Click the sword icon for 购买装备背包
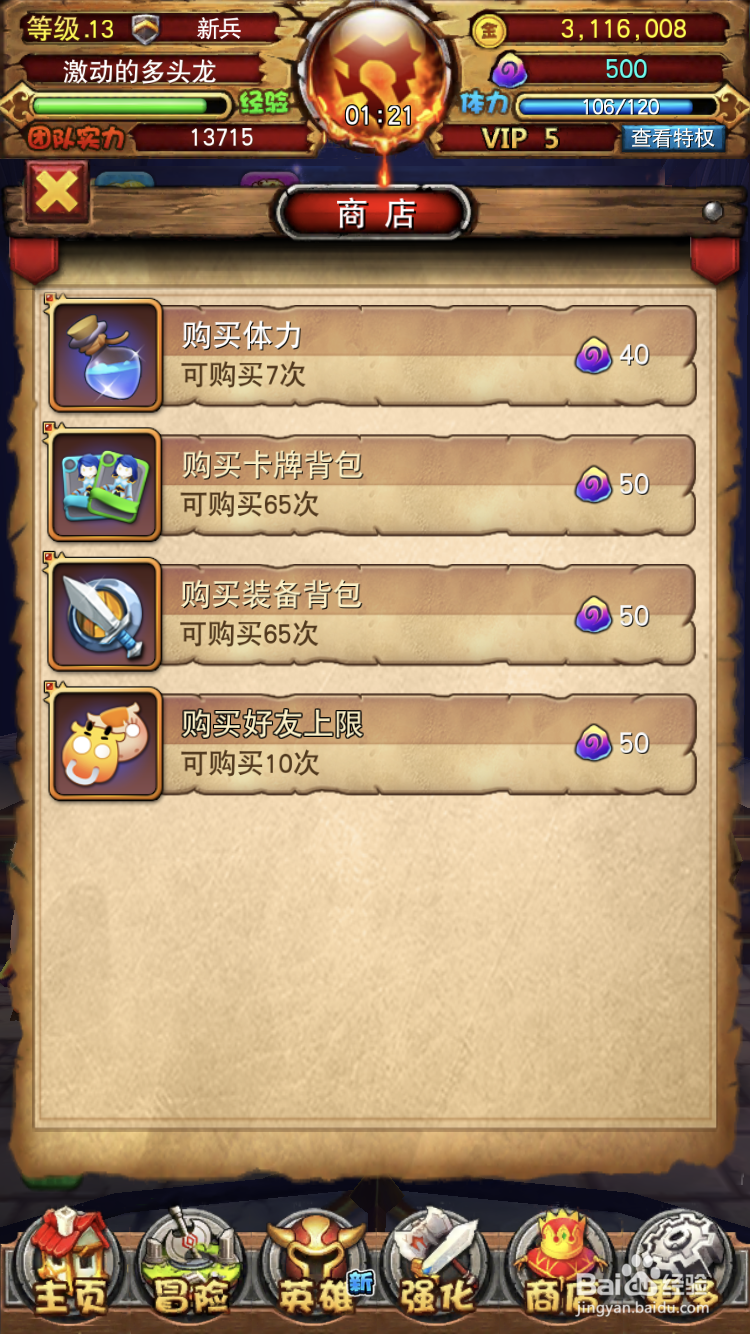Viewport: 750px width, 1334px height. click(x=104, y=614)
